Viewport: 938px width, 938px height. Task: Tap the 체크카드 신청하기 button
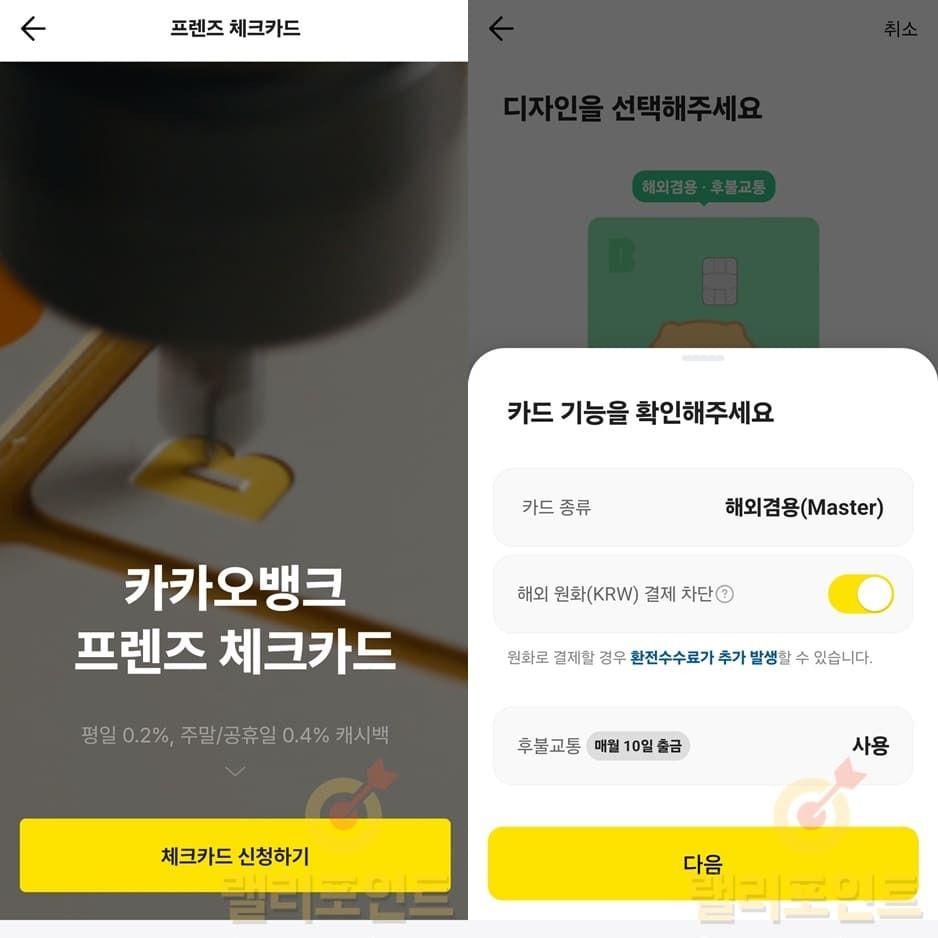coord(235,856)
